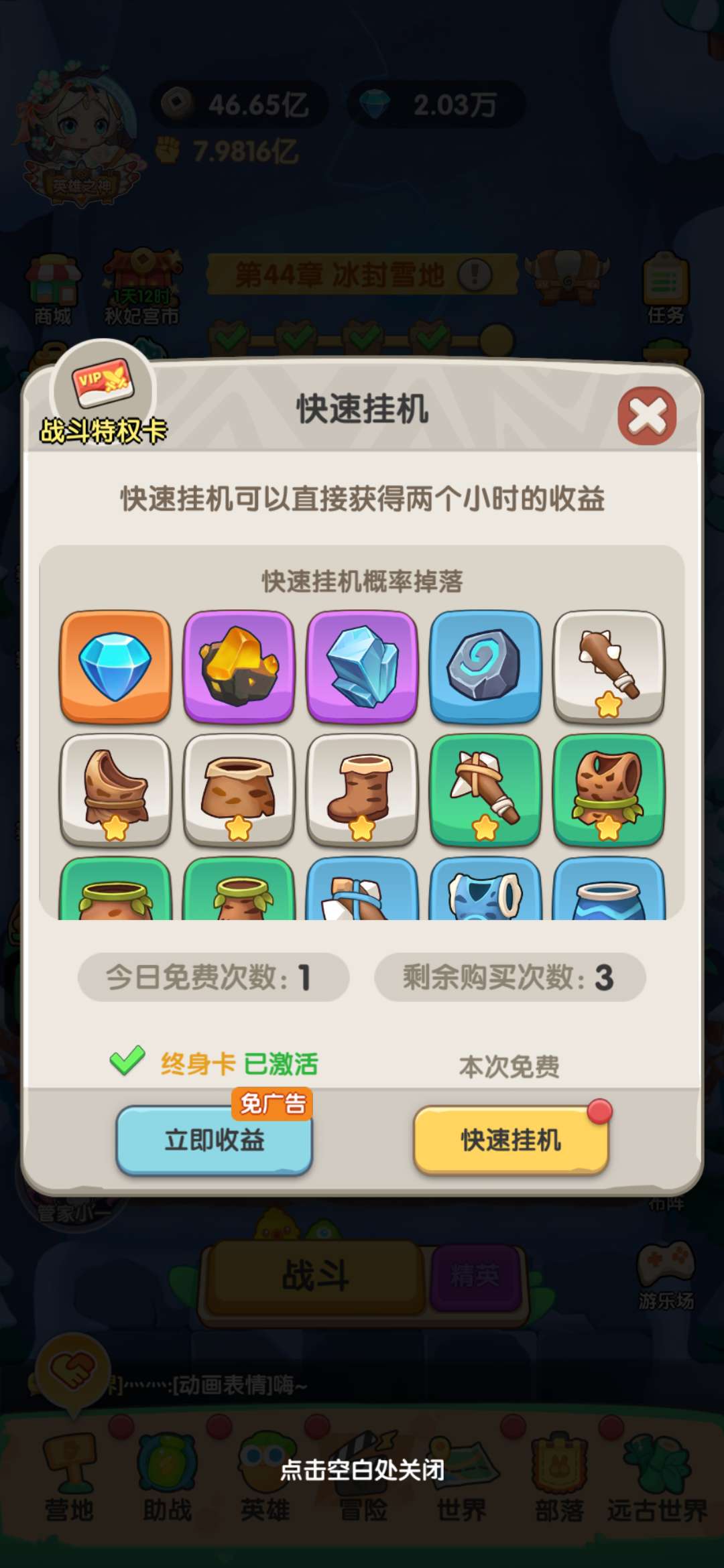Image resolution: width=724 pixels, height=1568 pixels.
Task: View the bone axe on green tile
Action: [x=485, y=789]
